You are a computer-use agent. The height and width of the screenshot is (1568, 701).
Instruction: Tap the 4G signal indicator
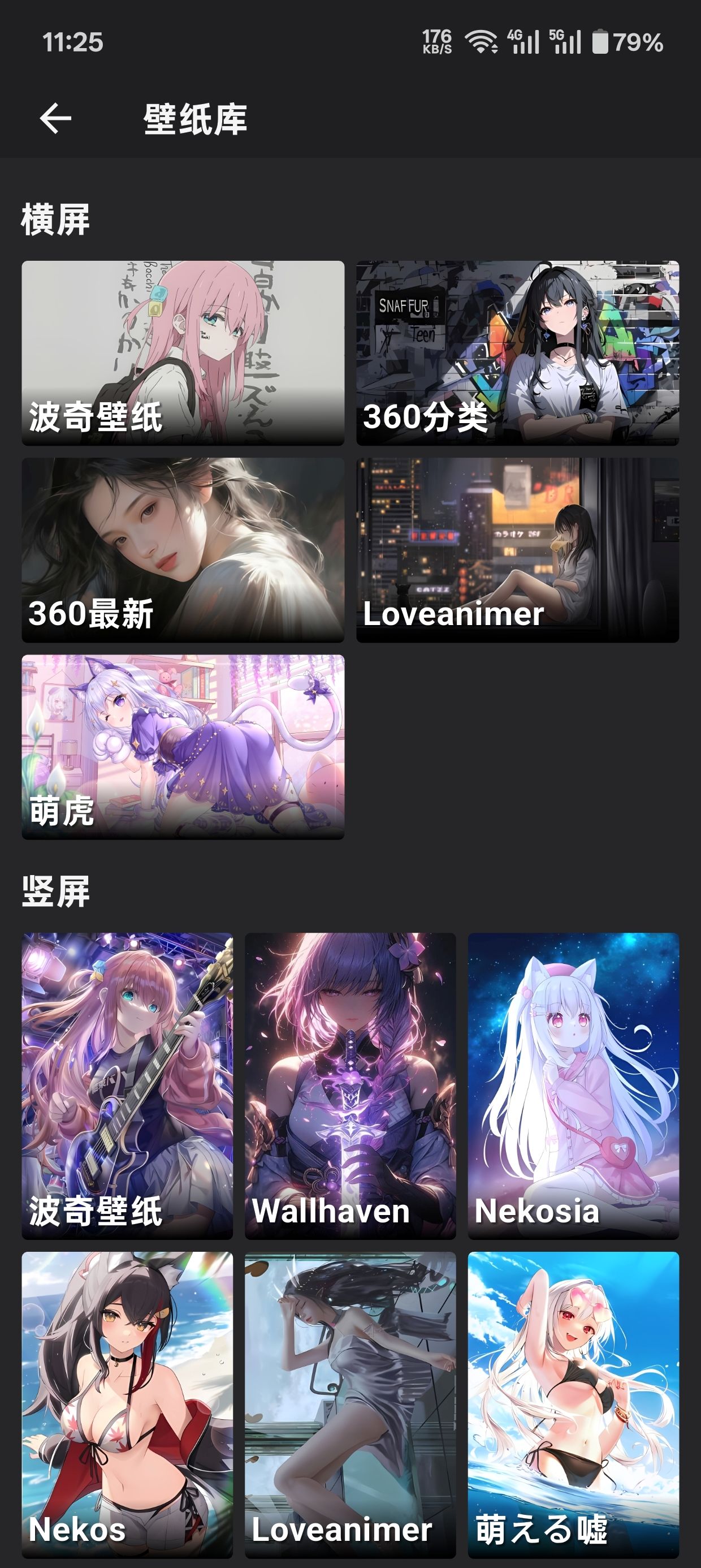pyautogui.click(x=524, y=41)
